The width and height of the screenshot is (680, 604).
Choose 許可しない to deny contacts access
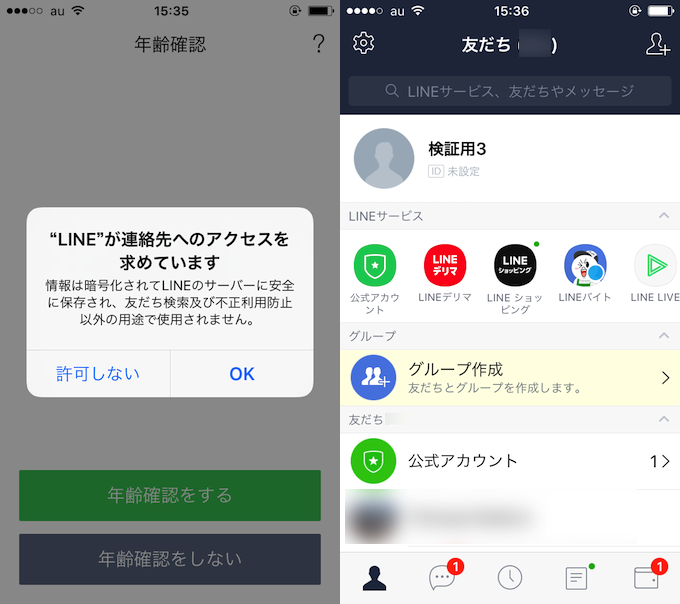(x=98, y=374)
